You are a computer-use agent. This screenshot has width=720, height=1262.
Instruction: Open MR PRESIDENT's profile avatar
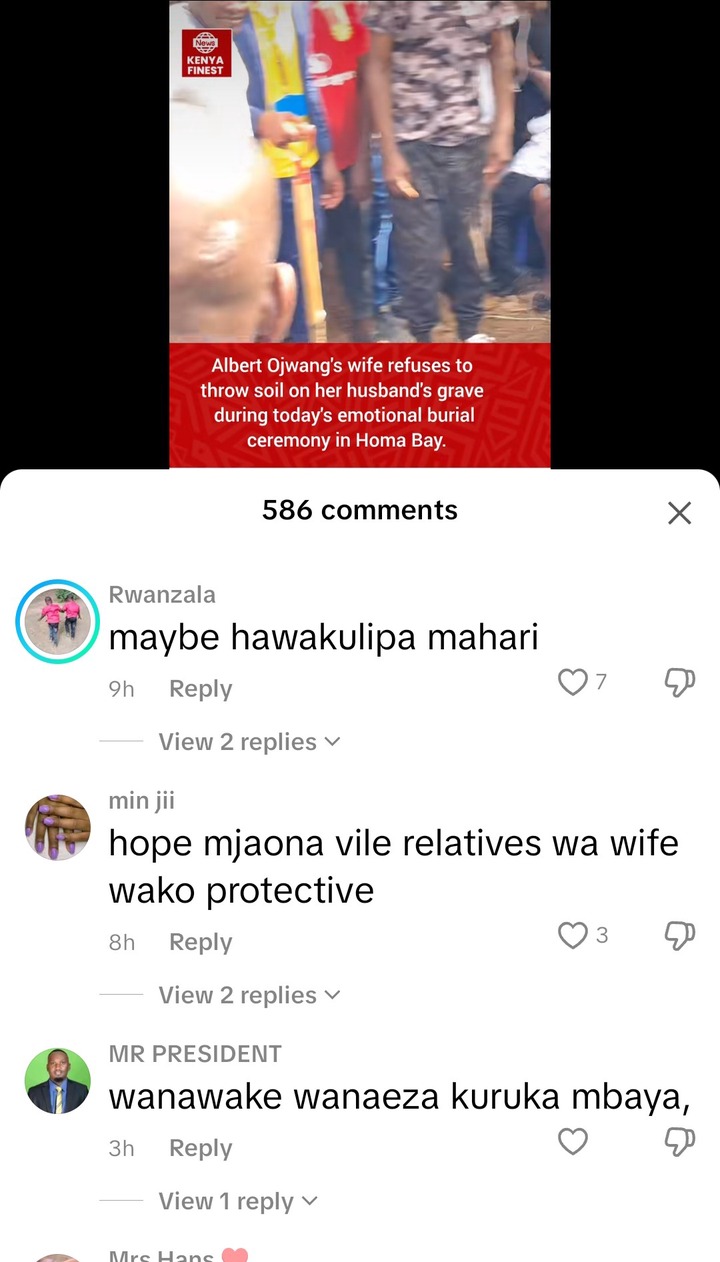click(57, 1081)
